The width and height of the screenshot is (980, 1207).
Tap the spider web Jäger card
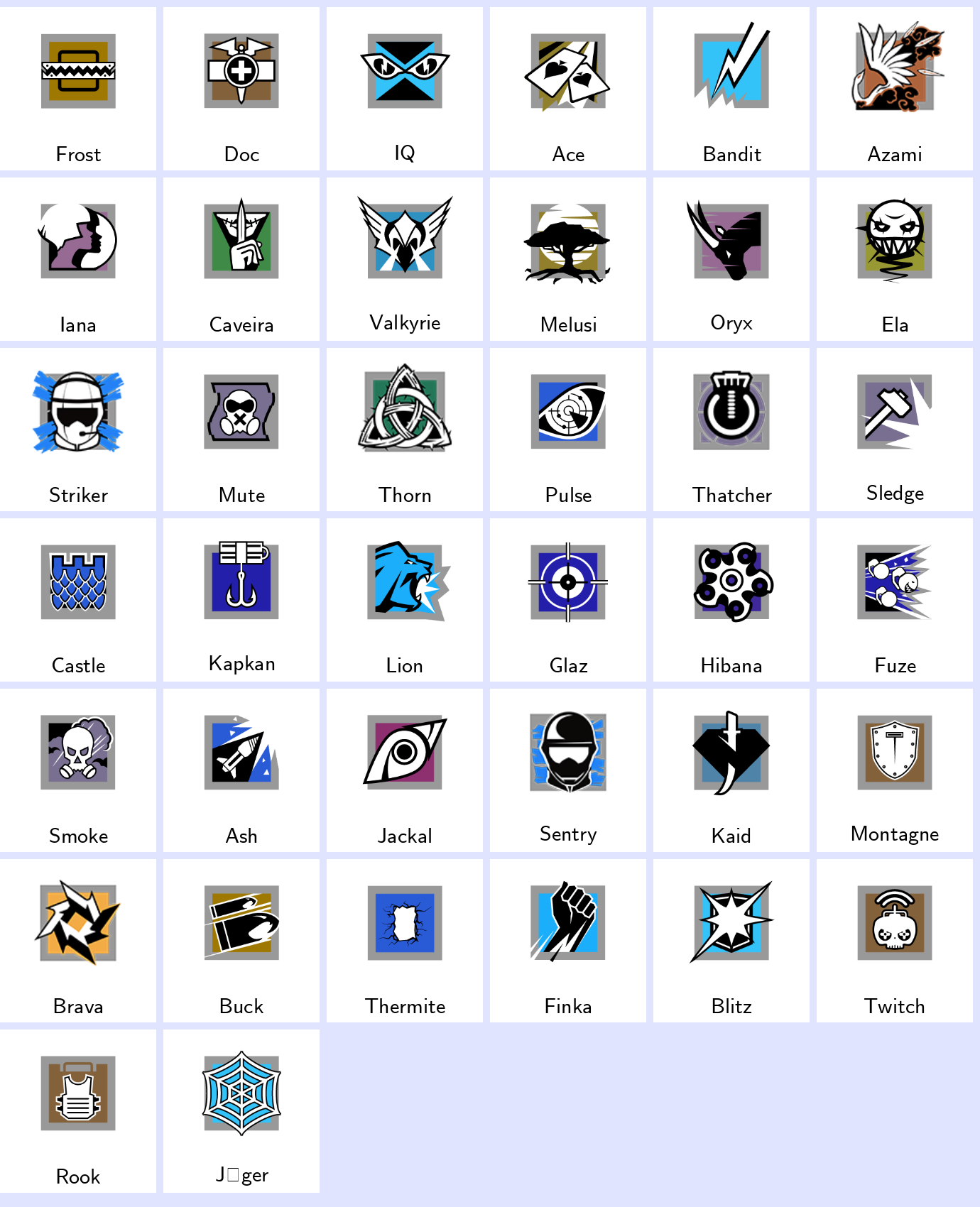tap(241, 1111)
